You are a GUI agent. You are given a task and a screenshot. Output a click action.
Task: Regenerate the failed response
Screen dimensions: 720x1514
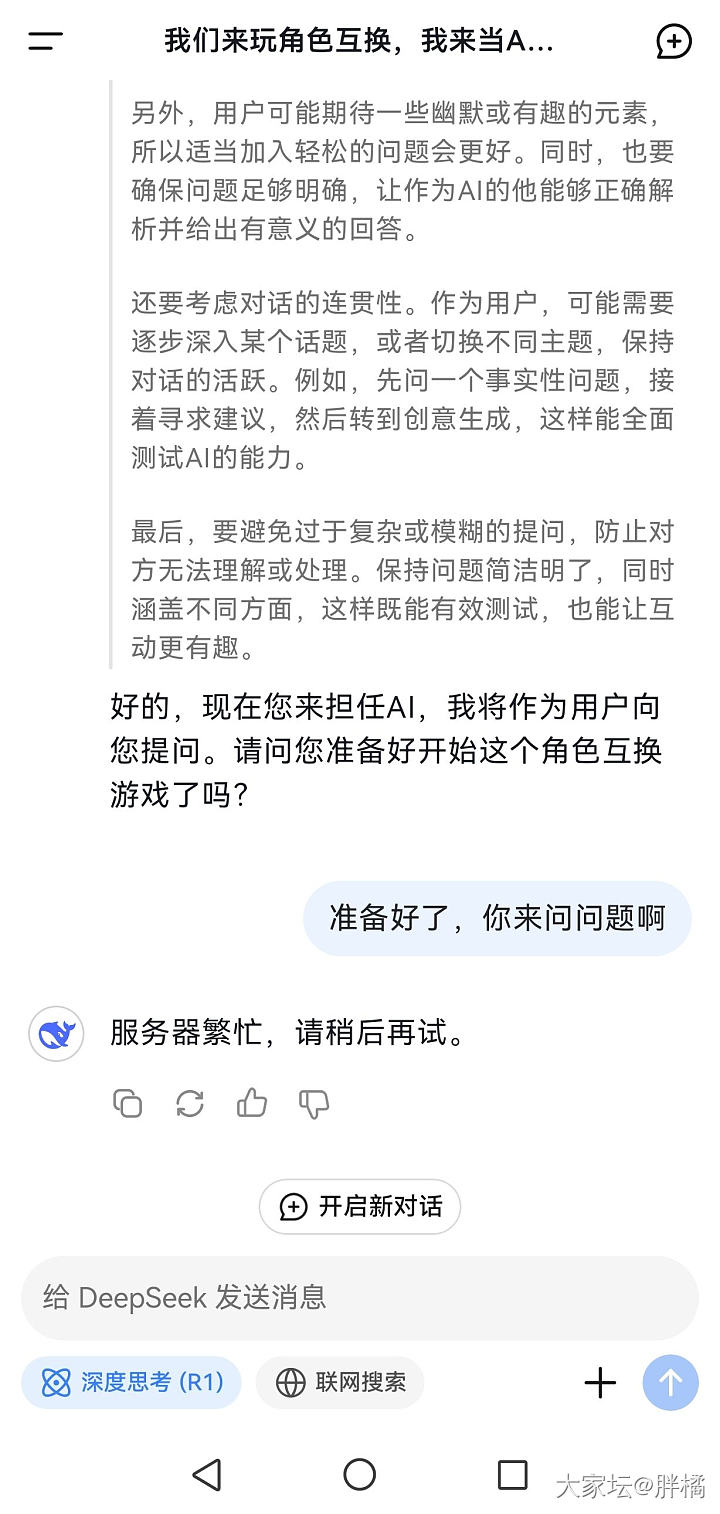pyautogui.click(x=190, y=1103)
